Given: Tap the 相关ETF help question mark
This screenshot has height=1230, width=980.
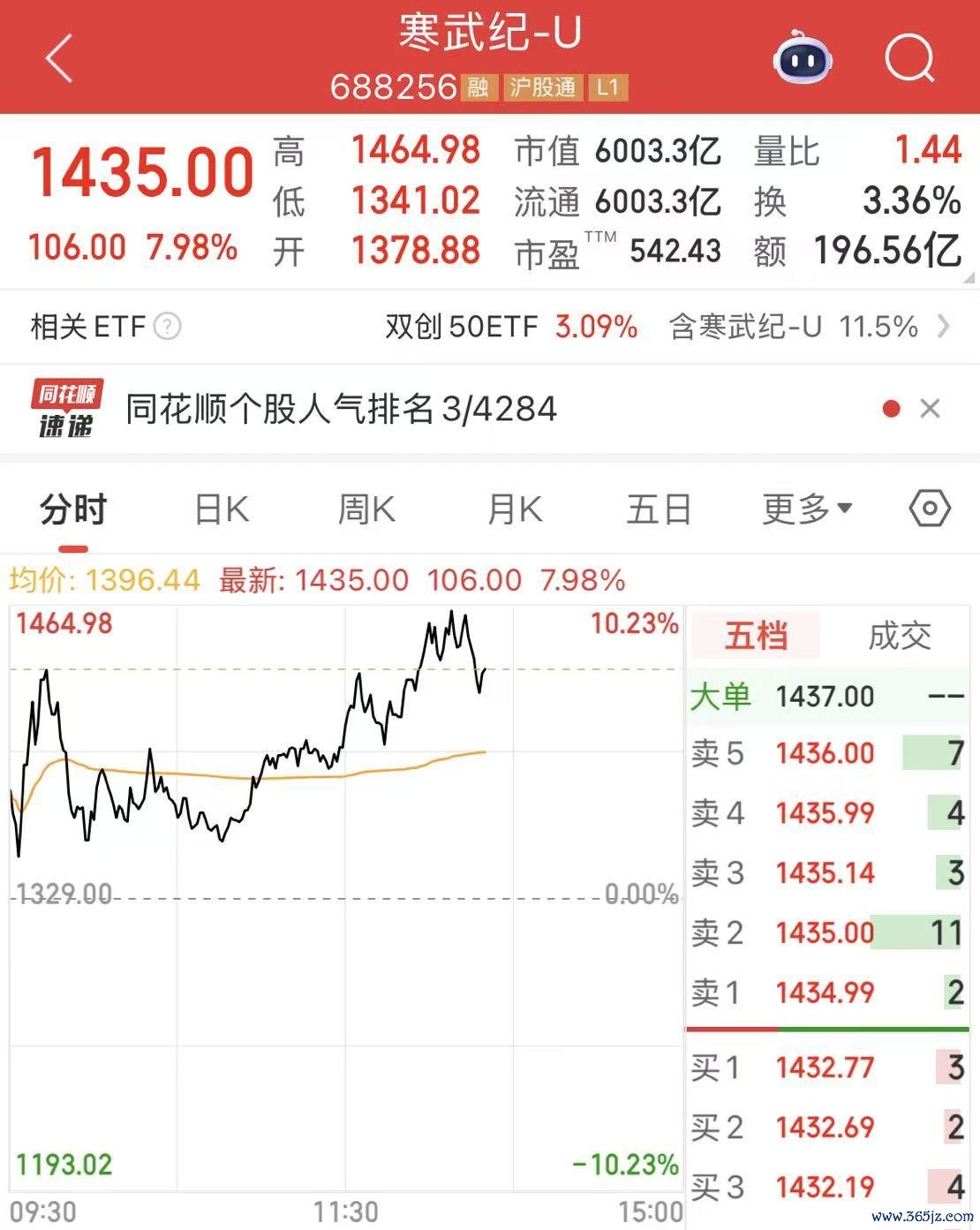Looking at the screenshot, I should pos(168,327).
